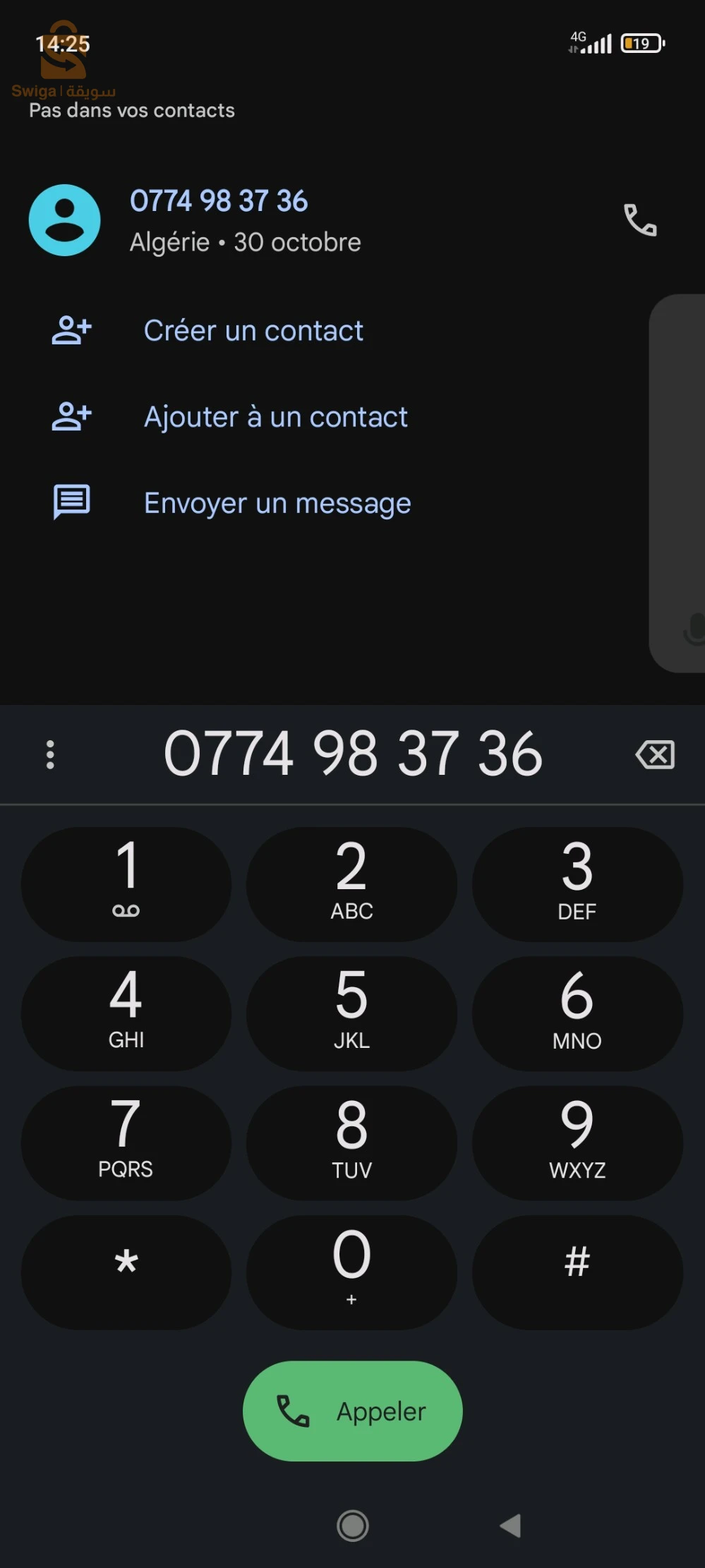Tap the green Appeler button
Image resolution: width=705 pixels, height=1568 pixels.
(352, 1411)
